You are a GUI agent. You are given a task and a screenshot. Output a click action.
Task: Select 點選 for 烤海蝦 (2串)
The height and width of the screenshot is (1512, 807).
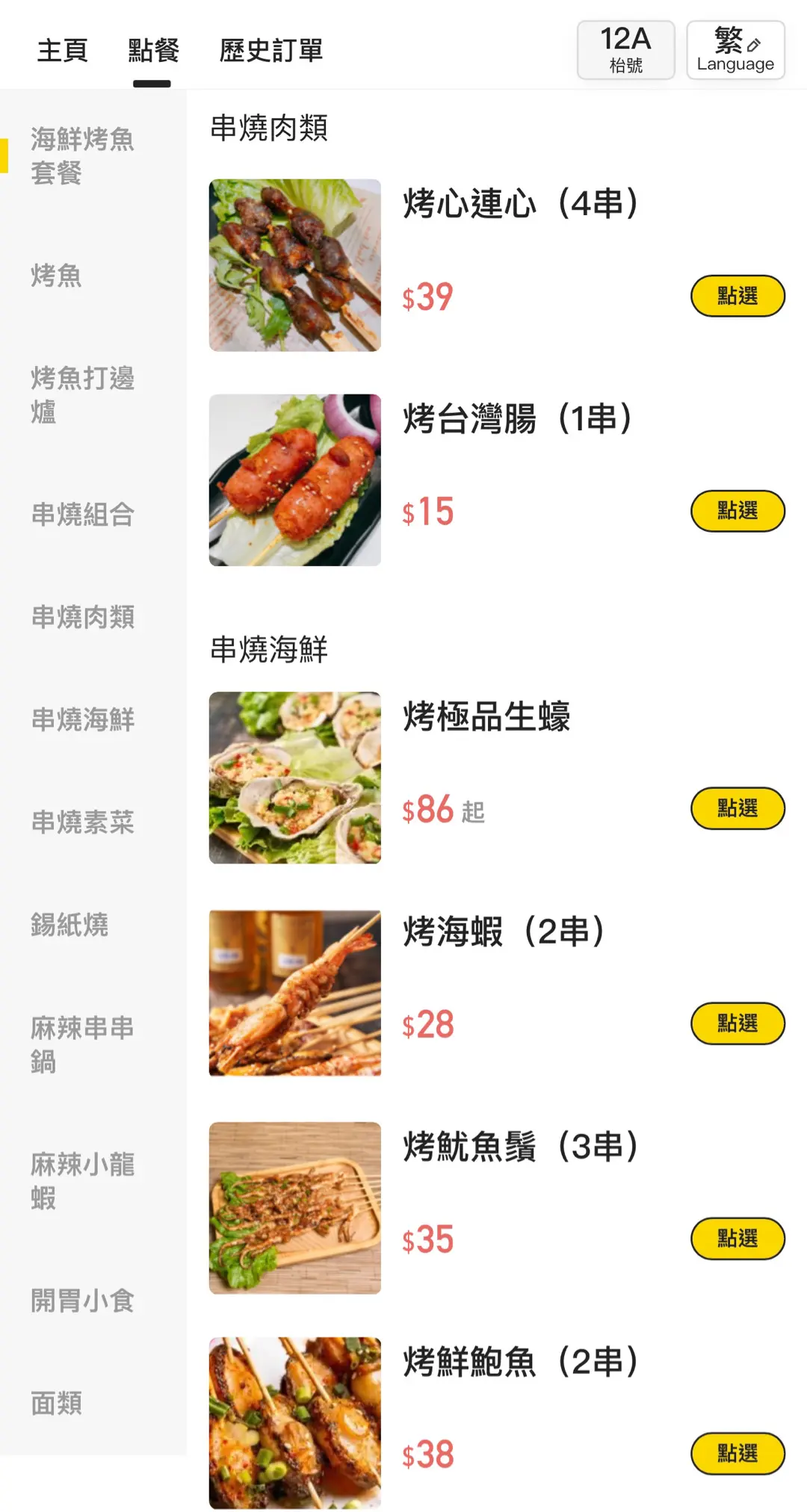tap(737, 1023)
